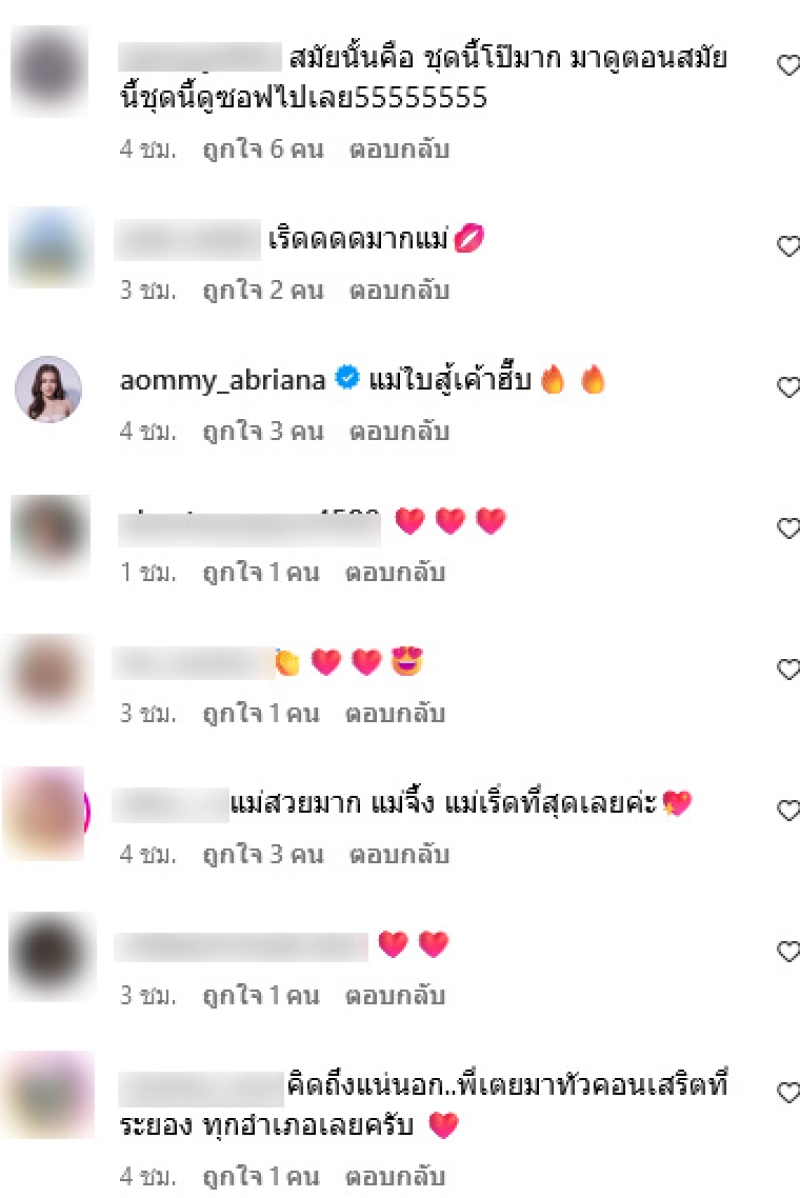
Task: Like the comment starting "คิดถึงแน่นอก"
Action: pyautogui.click(x=788, y=1092)
